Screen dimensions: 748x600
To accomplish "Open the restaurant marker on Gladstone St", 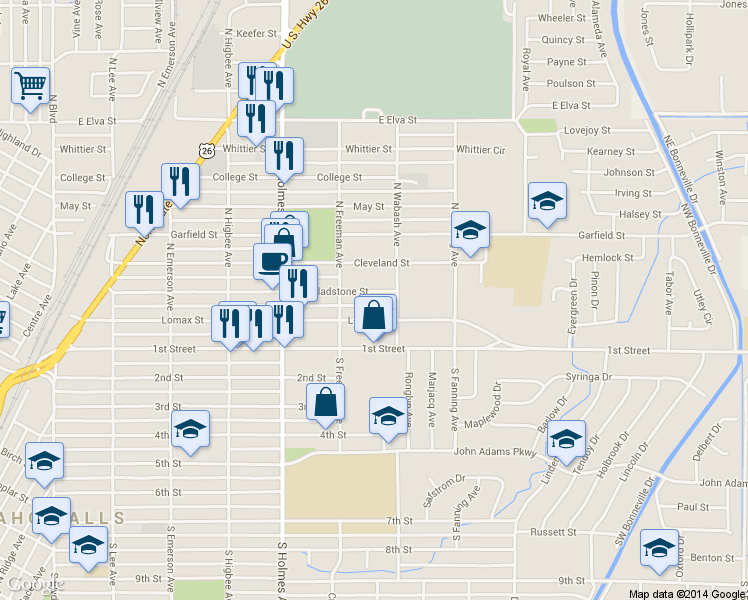I will (x=299, y=287).
